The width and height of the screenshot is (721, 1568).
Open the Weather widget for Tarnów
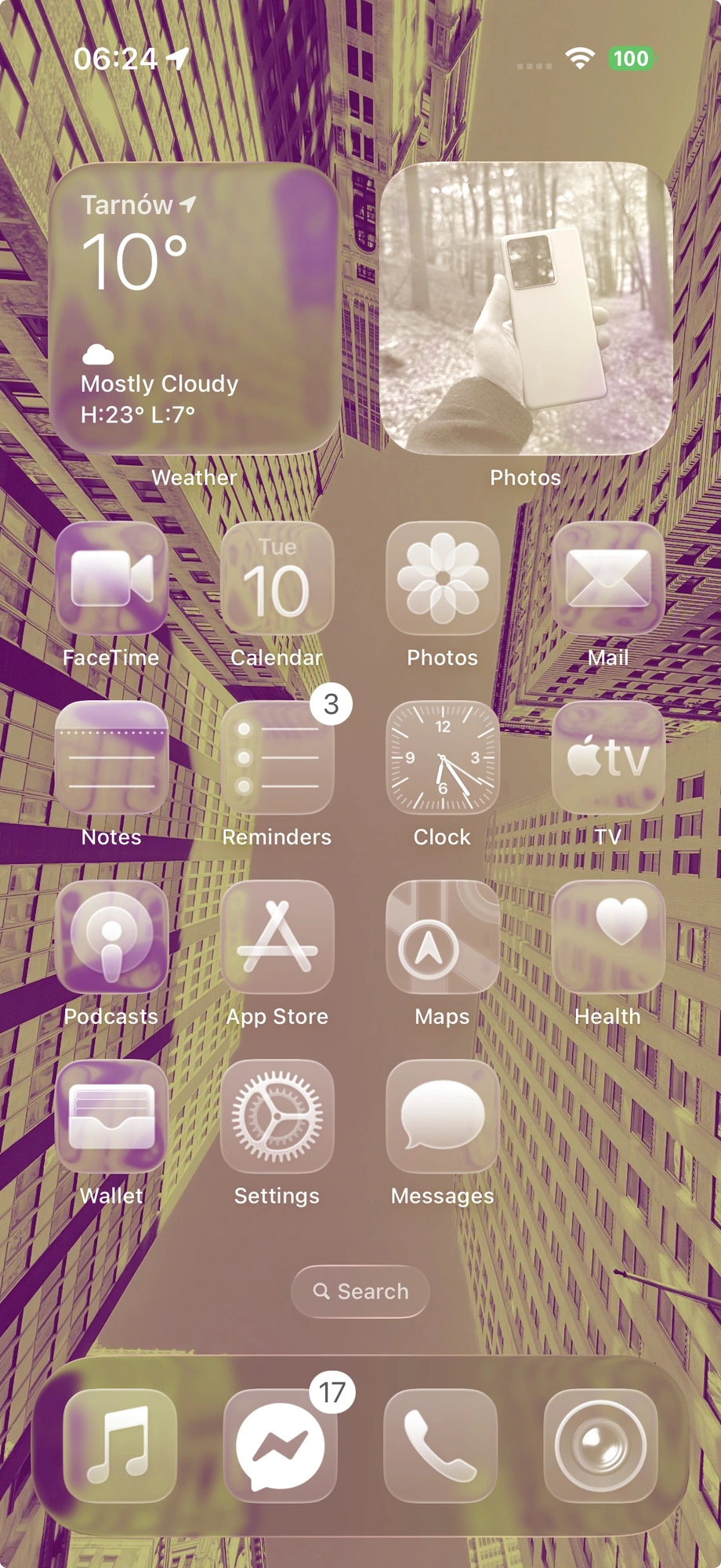[x=194, y=307]
